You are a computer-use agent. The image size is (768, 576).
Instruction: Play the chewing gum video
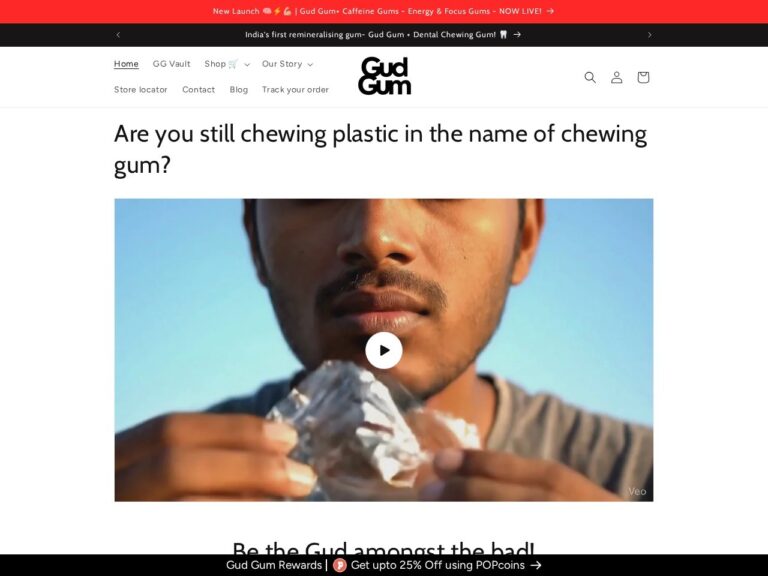(x=384, y=350)
